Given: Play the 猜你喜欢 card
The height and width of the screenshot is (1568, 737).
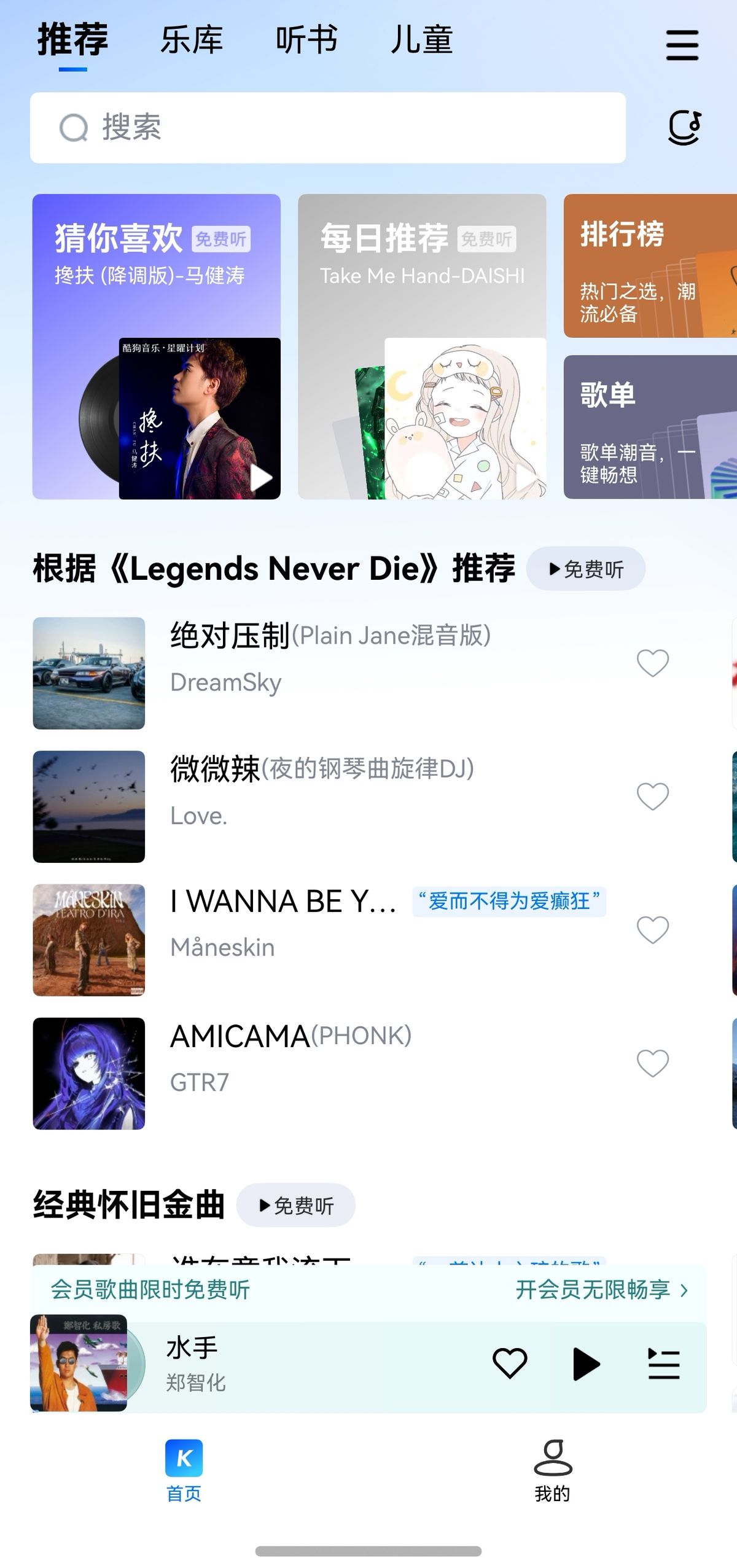Looking at the screenshot, I should point(261,477).
